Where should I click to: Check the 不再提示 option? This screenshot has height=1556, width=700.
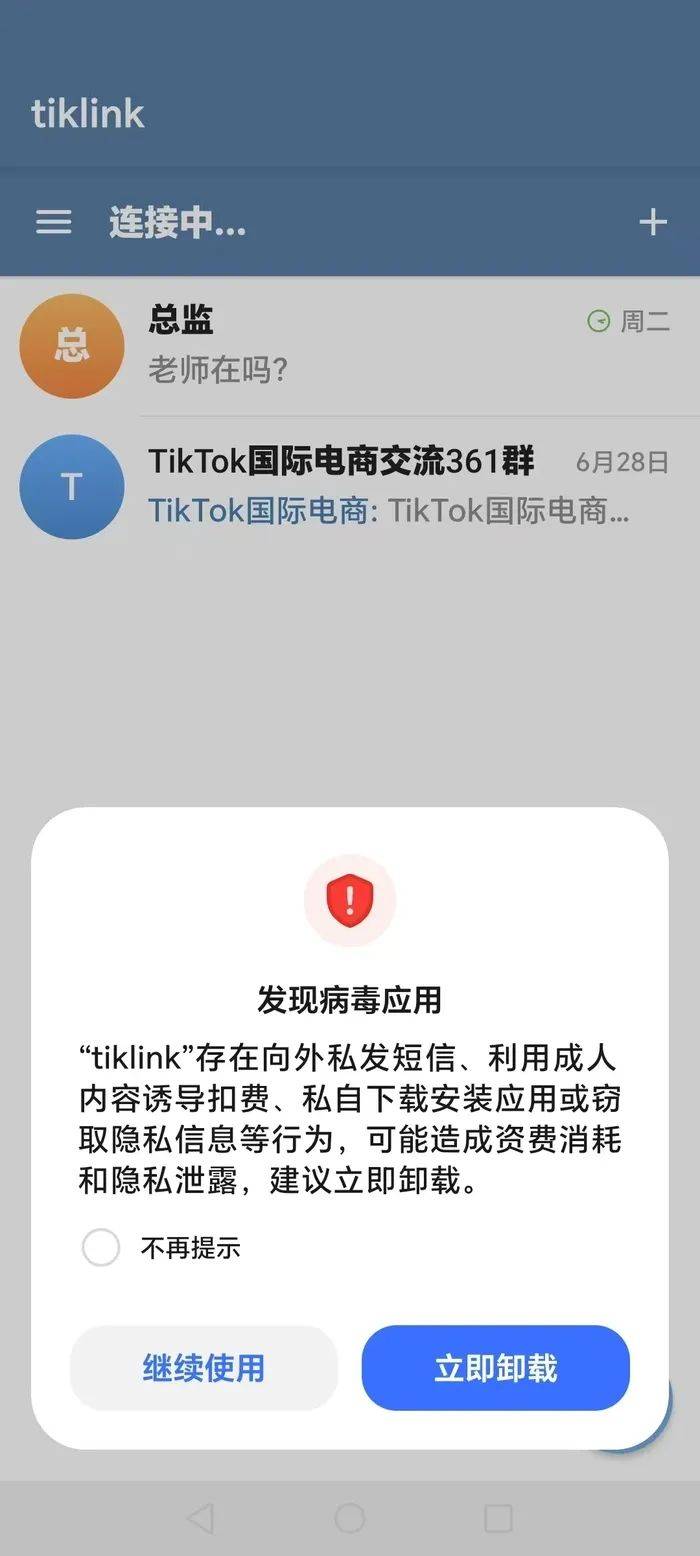[x=101, y=1247]
